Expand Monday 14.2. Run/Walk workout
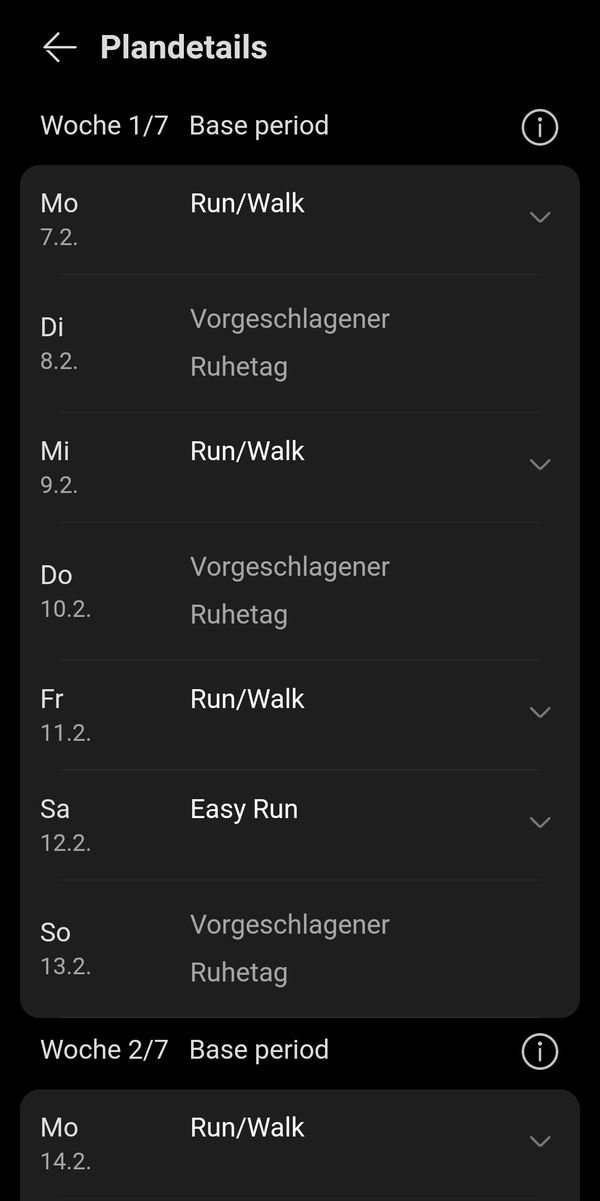This screenshot has width=600, height=1201. tap(540, 1141)
